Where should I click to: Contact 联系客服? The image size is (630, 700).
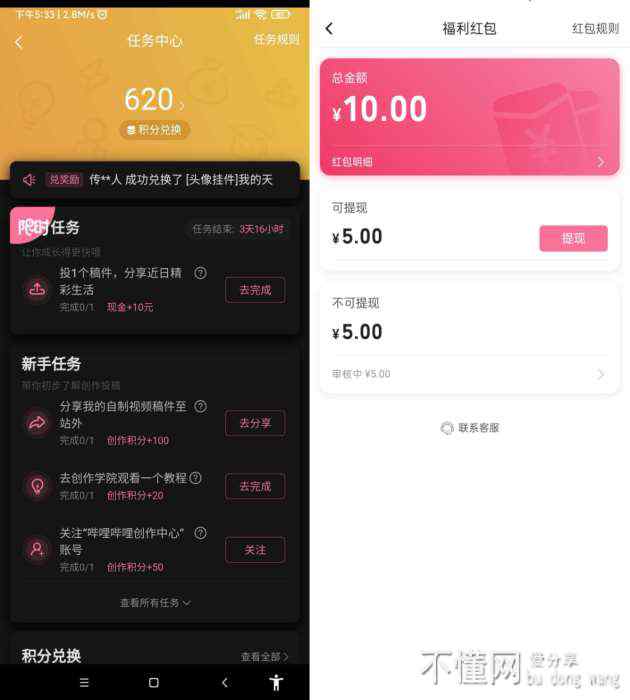pyautogui.click(x=470, y=428)
